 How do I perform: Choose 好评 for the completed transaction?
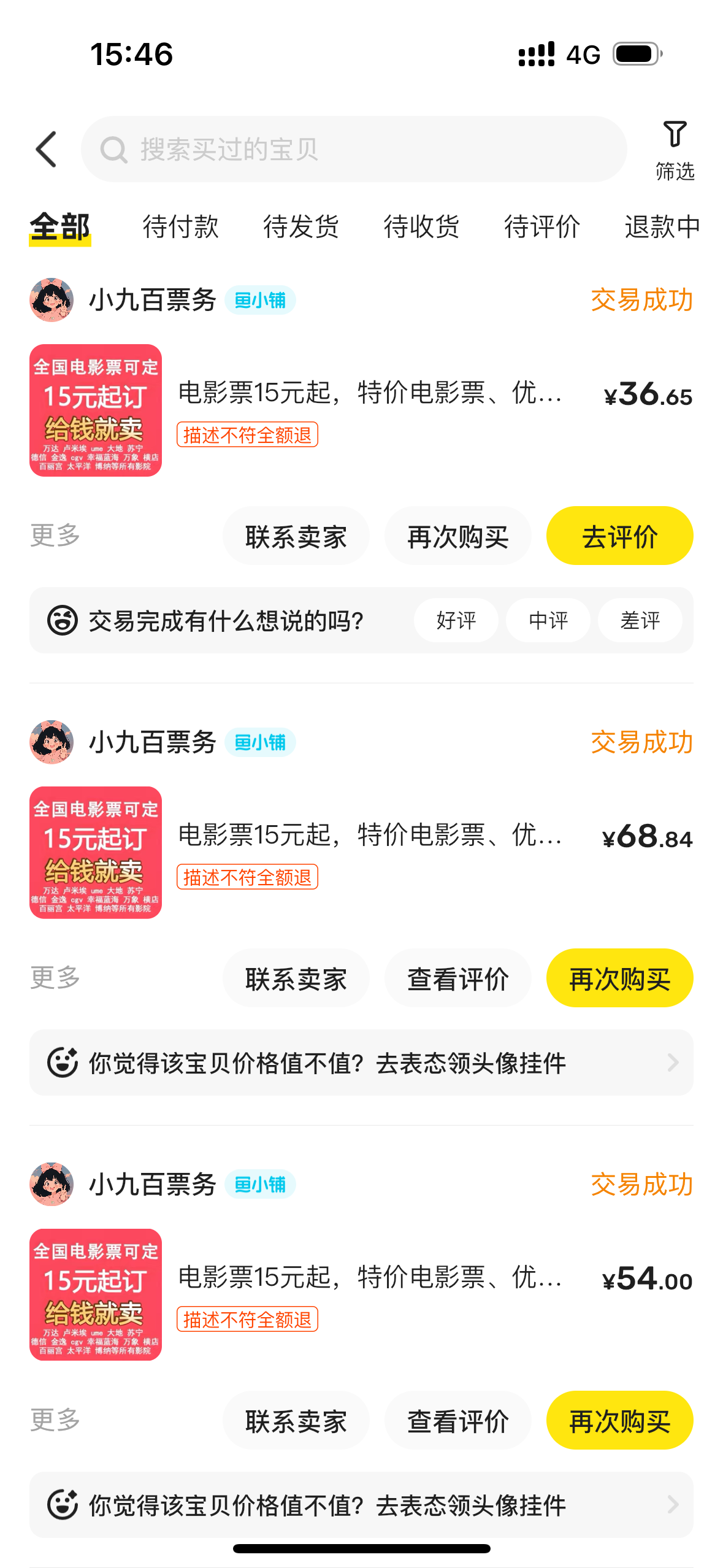pos(456,621)
